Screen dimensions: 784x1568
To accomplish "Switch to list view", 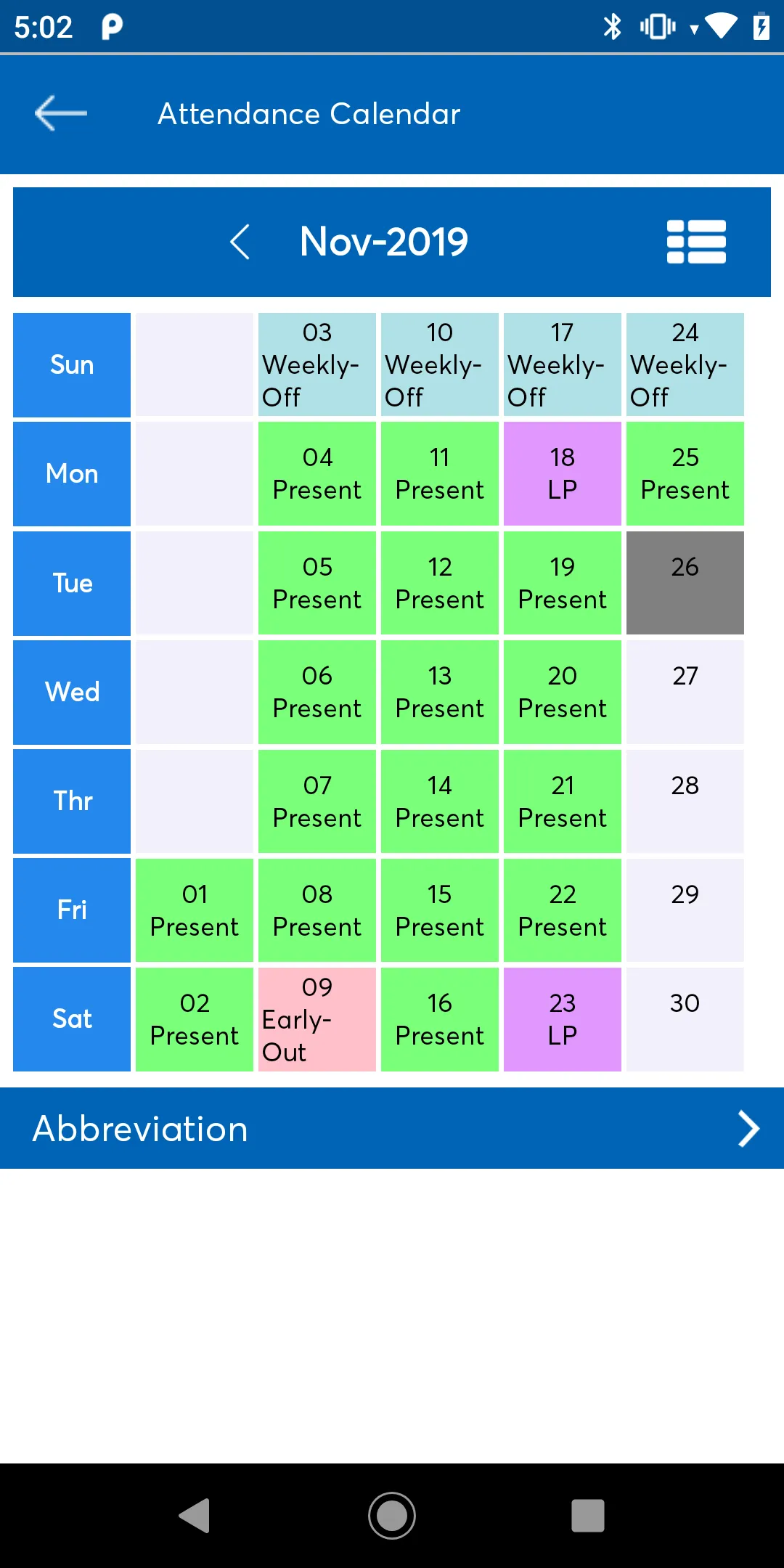I will [x=696, y=242].
